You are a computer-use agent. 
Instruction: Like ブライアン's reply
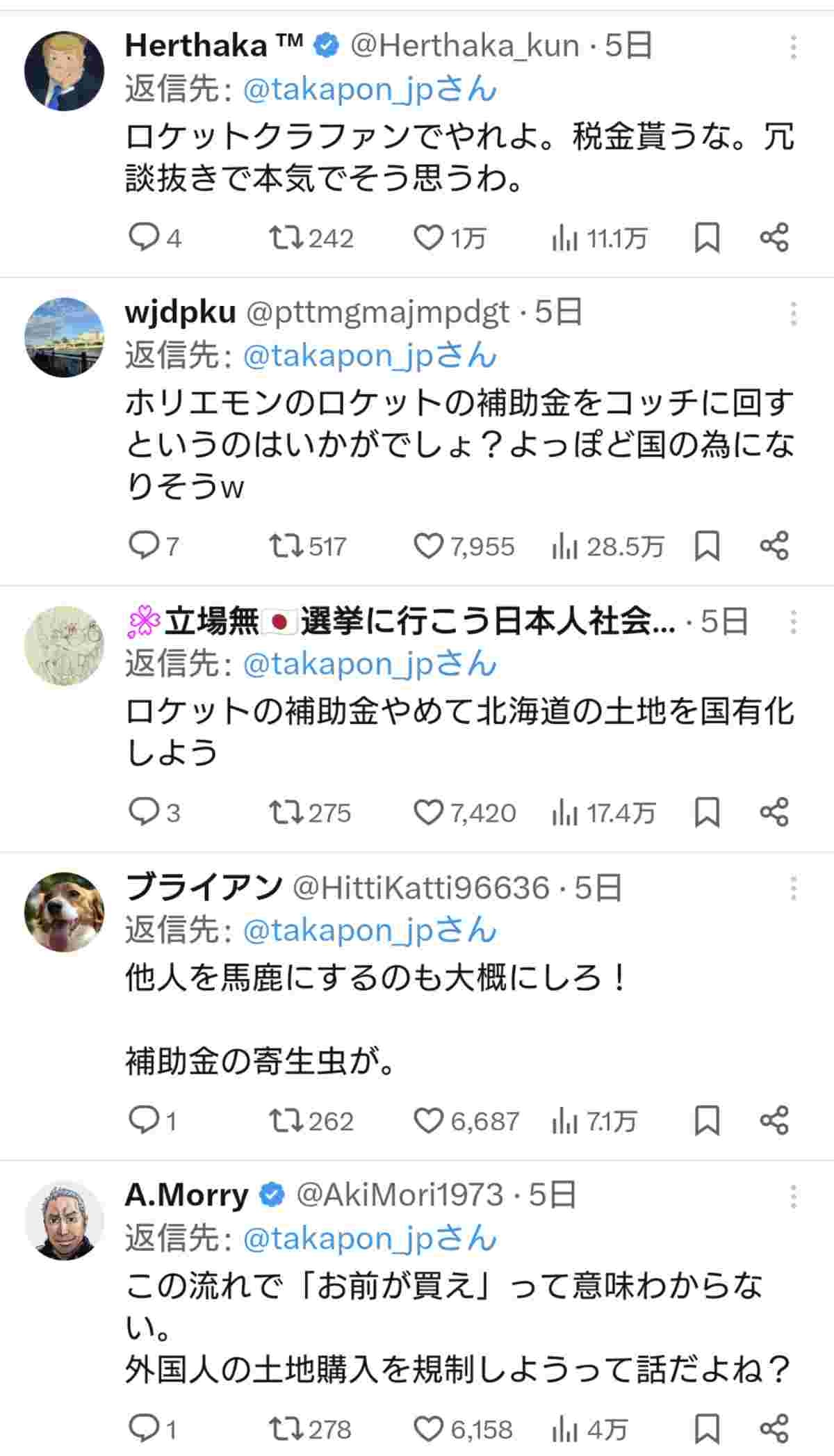click(x=428, y=1121)
